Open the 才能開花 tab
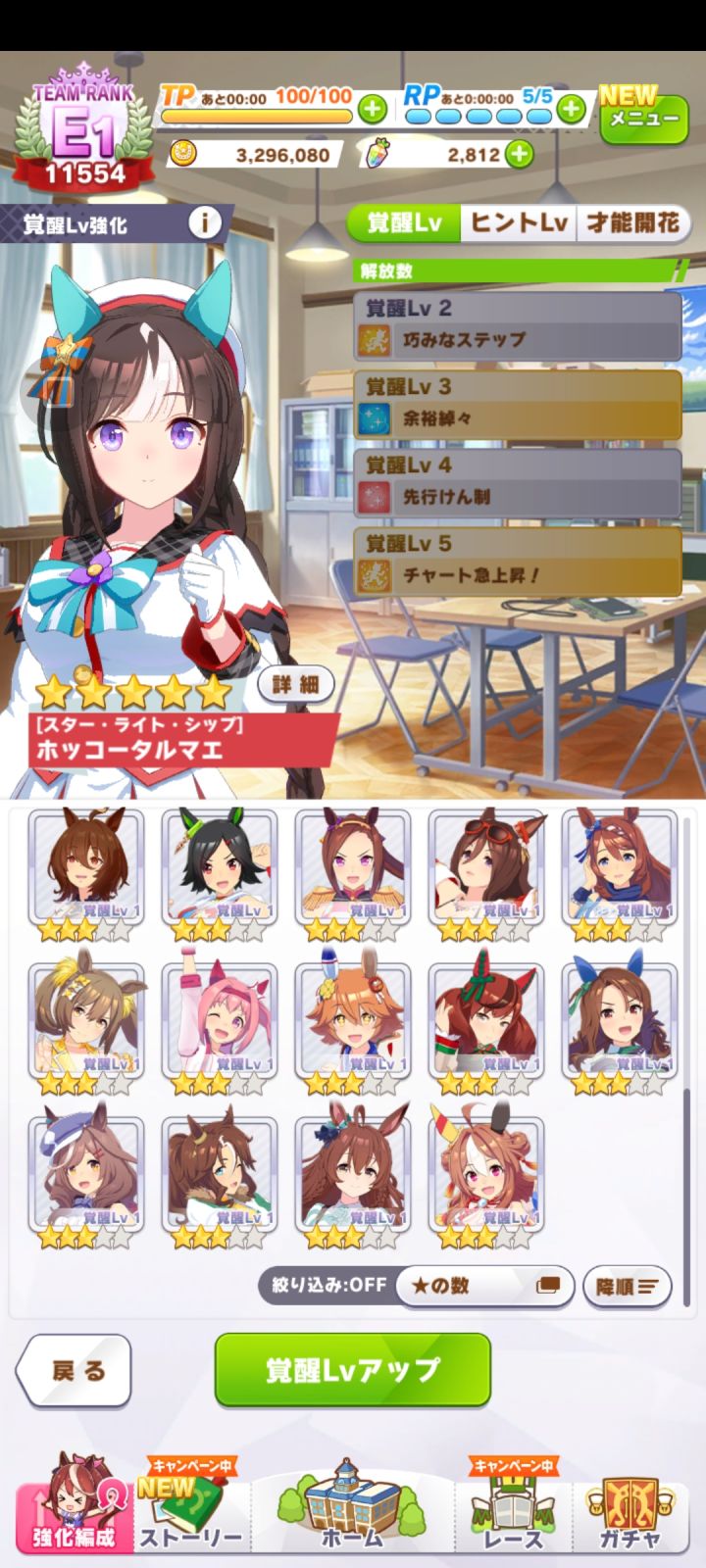706x1568 pixels. click(x=632, y=222)
